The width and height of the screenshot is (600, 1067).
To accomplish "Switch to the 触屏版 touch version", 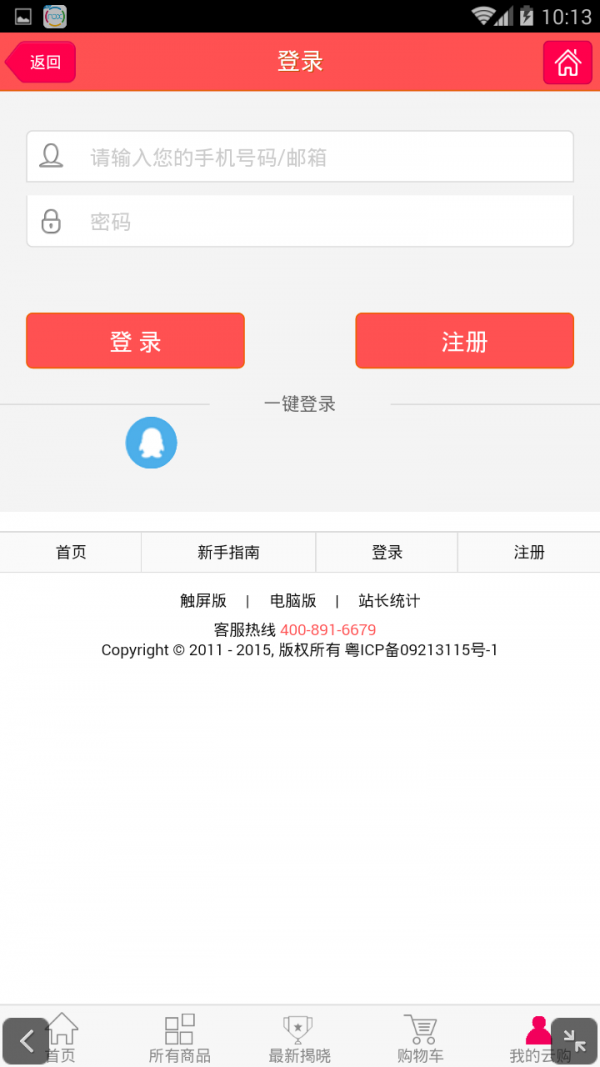I will pos(203,601).
